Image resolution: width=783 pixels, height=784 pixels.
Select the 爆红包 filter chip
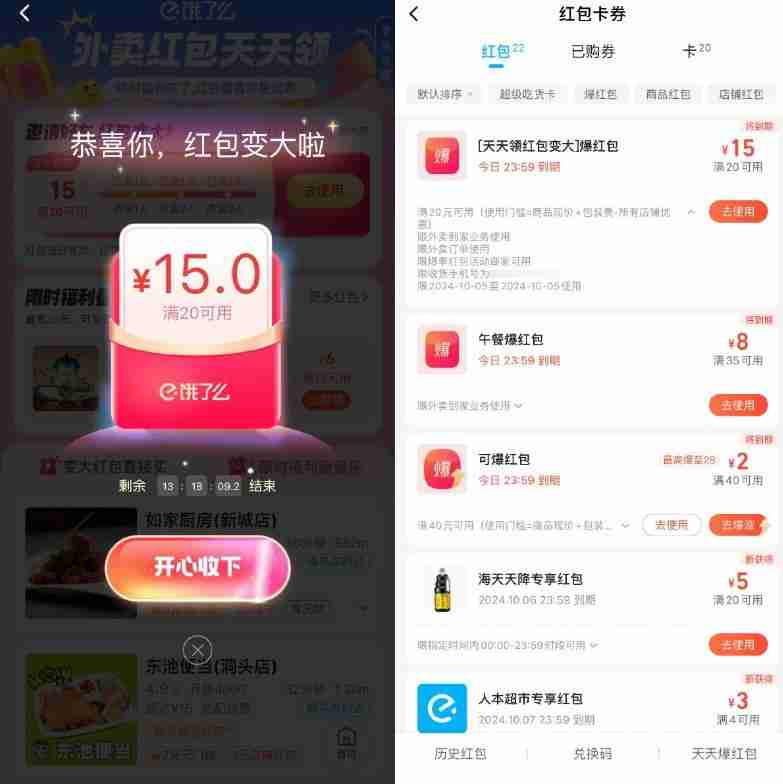pyautogui.click(x=600, y=94)
